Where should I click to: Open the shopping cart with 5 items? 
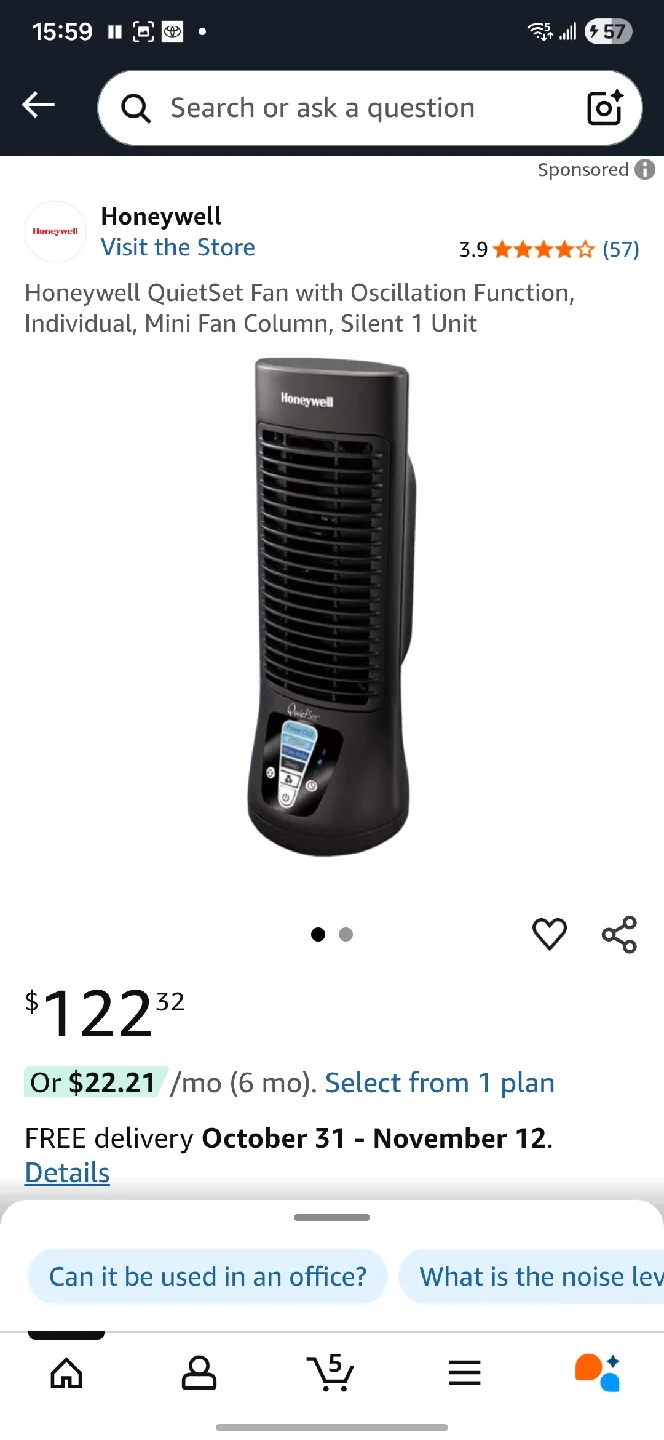pos(330,1372)
